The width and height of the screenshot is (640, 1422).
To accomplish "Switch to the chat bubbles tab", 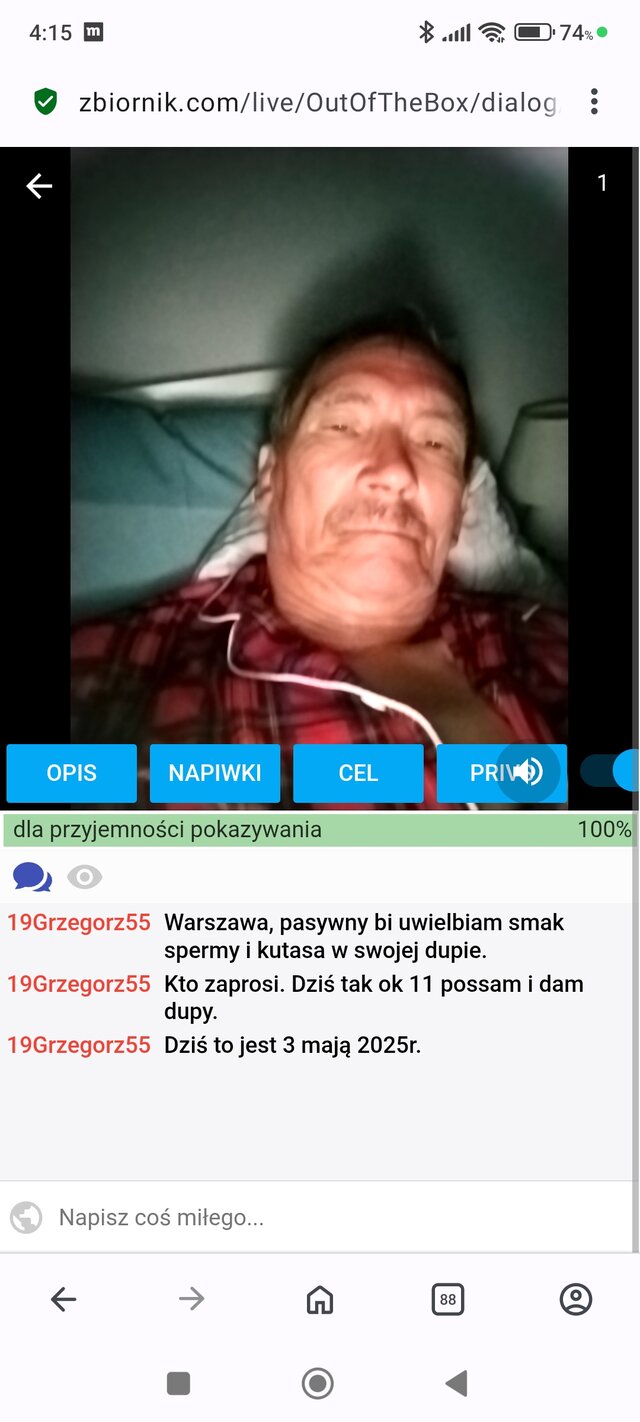I will click(x=32, y=878).
